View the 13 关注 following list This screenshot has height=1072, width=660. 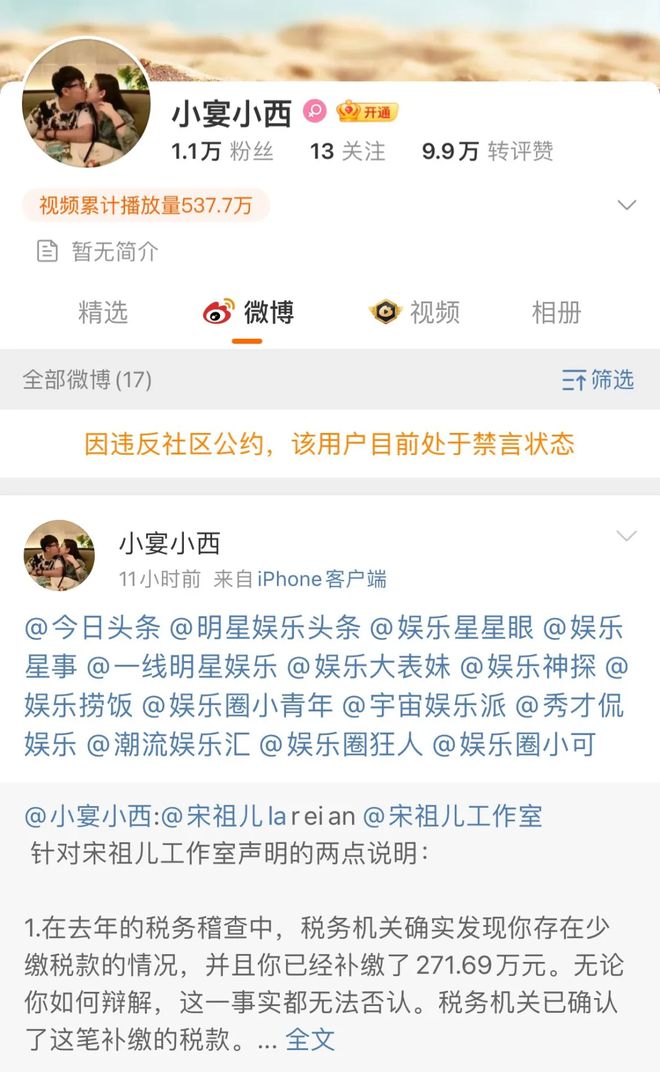tap(347, 151)
